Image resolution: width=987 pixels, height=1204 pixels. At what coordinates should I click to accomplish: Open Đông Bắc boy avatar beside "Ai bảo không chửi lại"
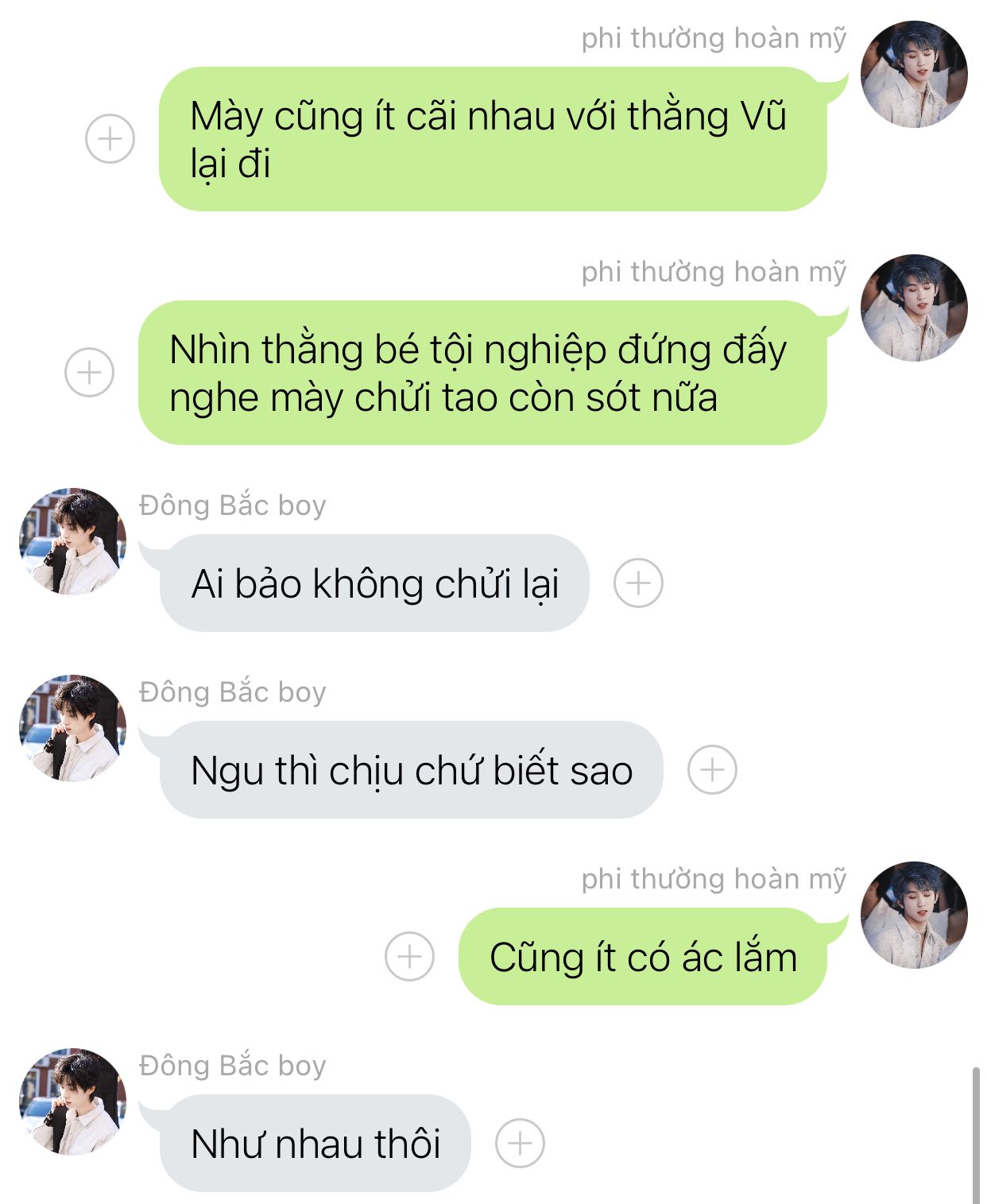[x=72, y=541]
